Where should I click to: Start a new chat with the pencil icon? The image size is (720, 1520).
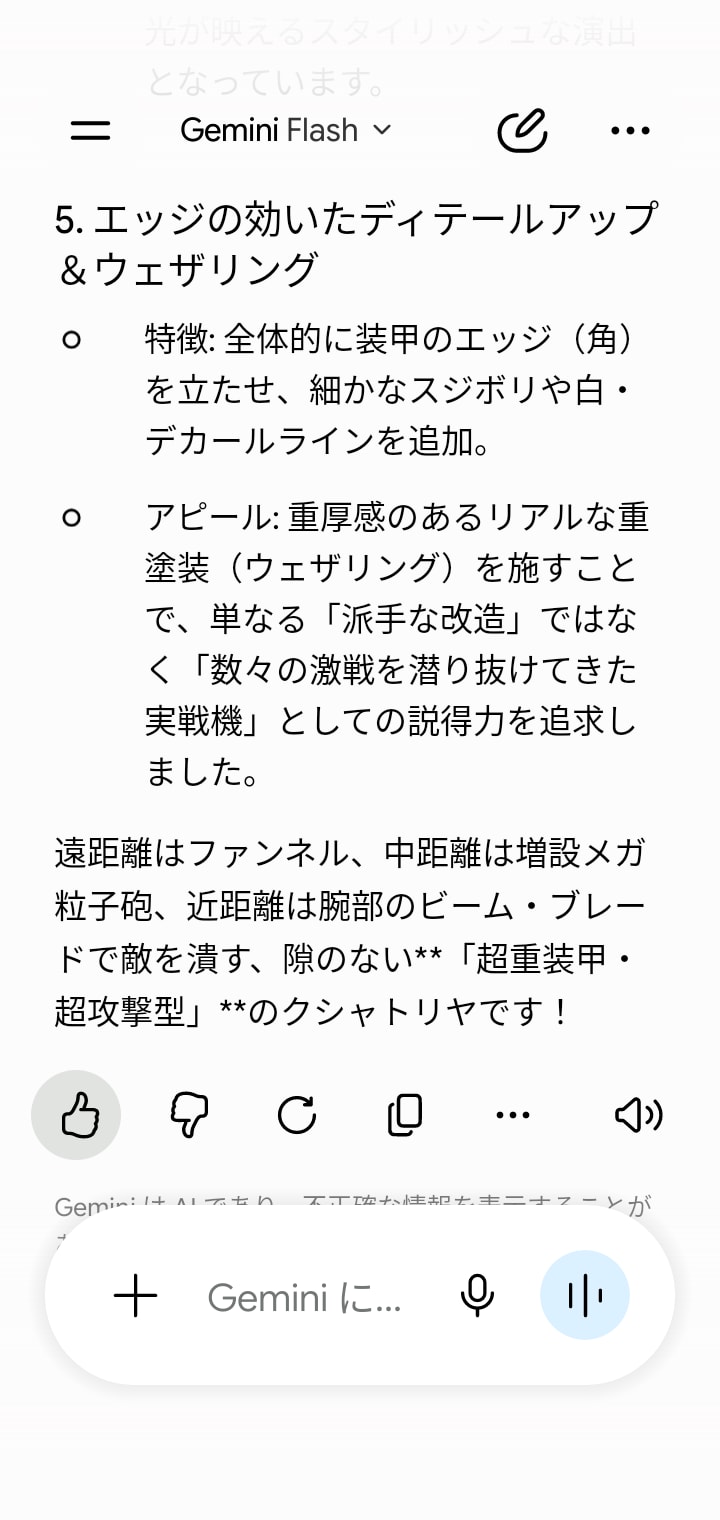(523, 130)
